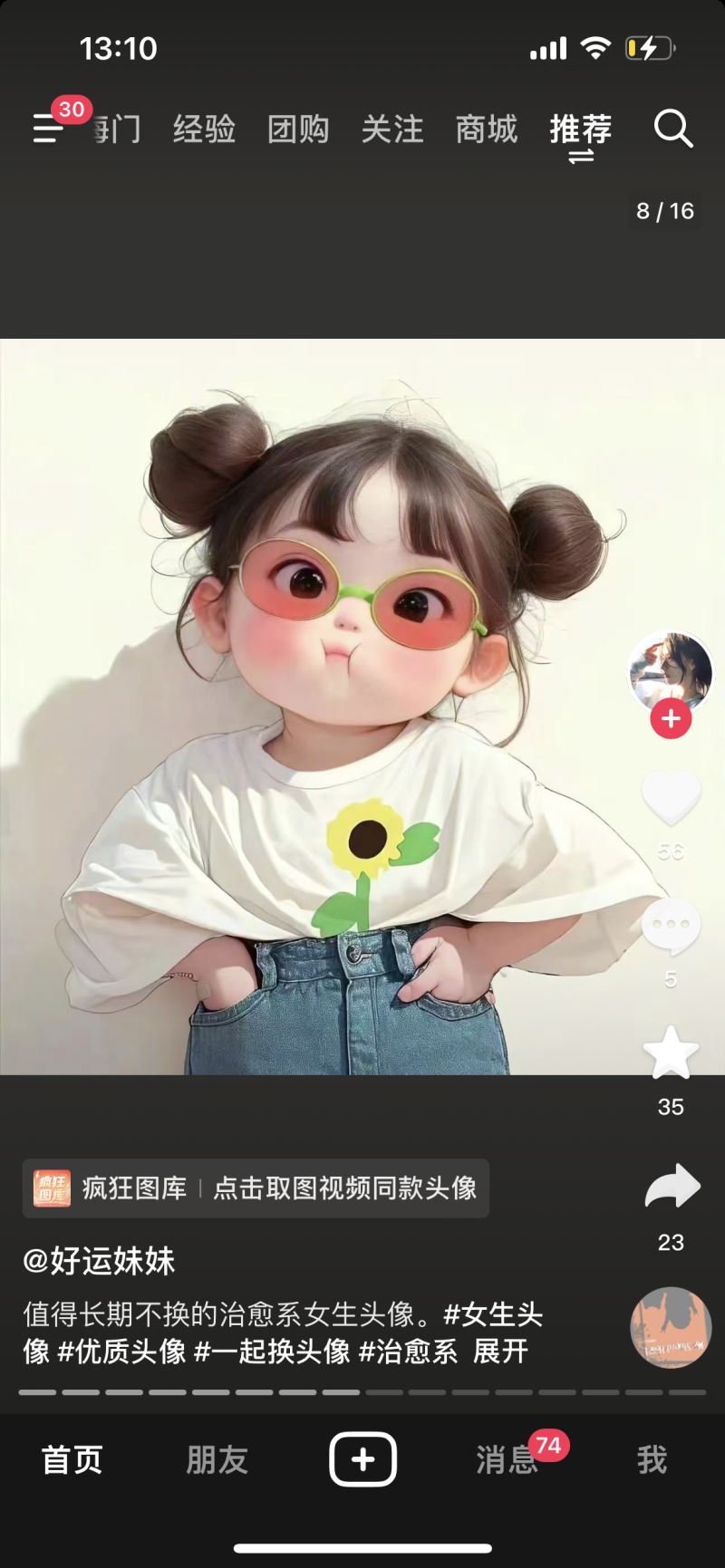Open the #治愈系 hashtag
The width and height of the screenshot is (725, 1568).
click(408, 1352)
